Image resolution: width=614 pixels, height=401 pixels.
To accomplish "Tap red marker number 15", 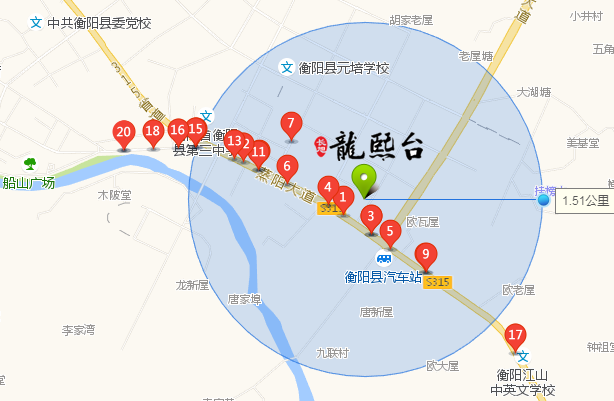I will coord(196,129).
